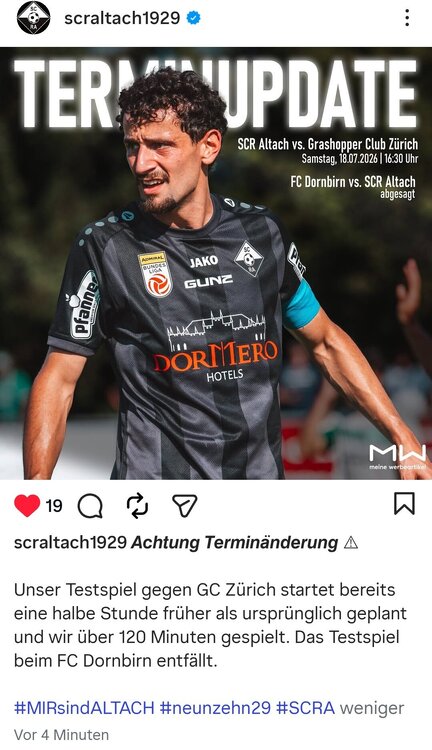Open the scraltach1929 username in the header

pos(122,18)
